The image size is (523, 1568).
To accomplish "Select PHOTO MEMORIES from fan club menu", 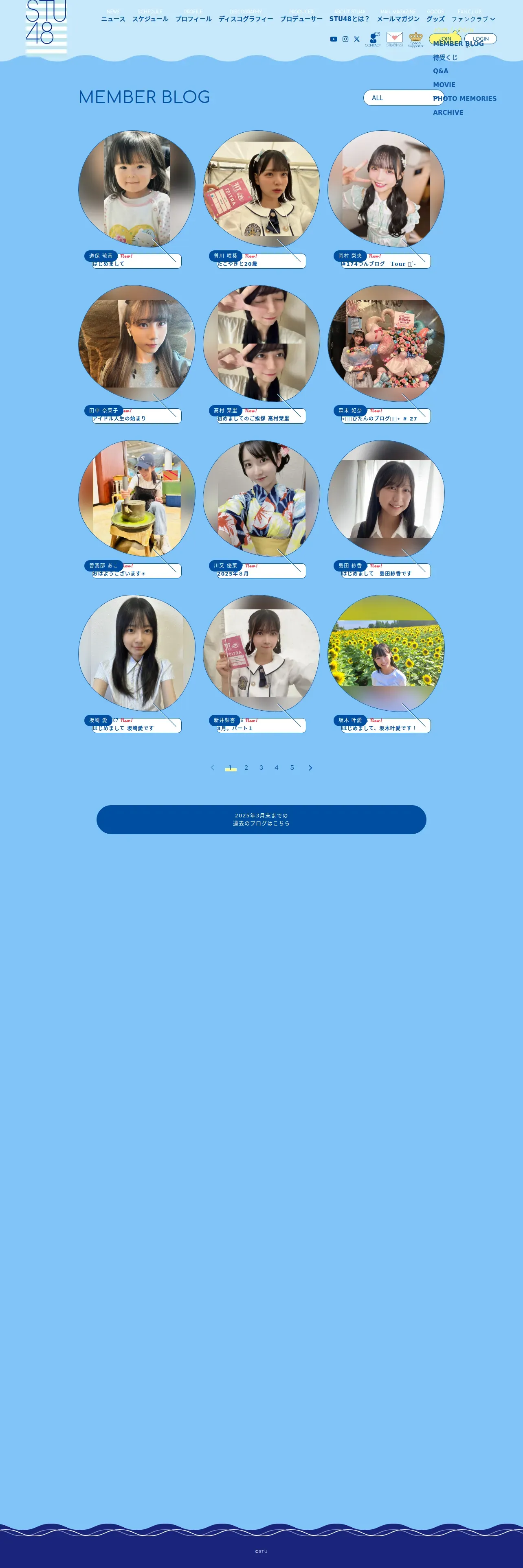I will point(465,99).
